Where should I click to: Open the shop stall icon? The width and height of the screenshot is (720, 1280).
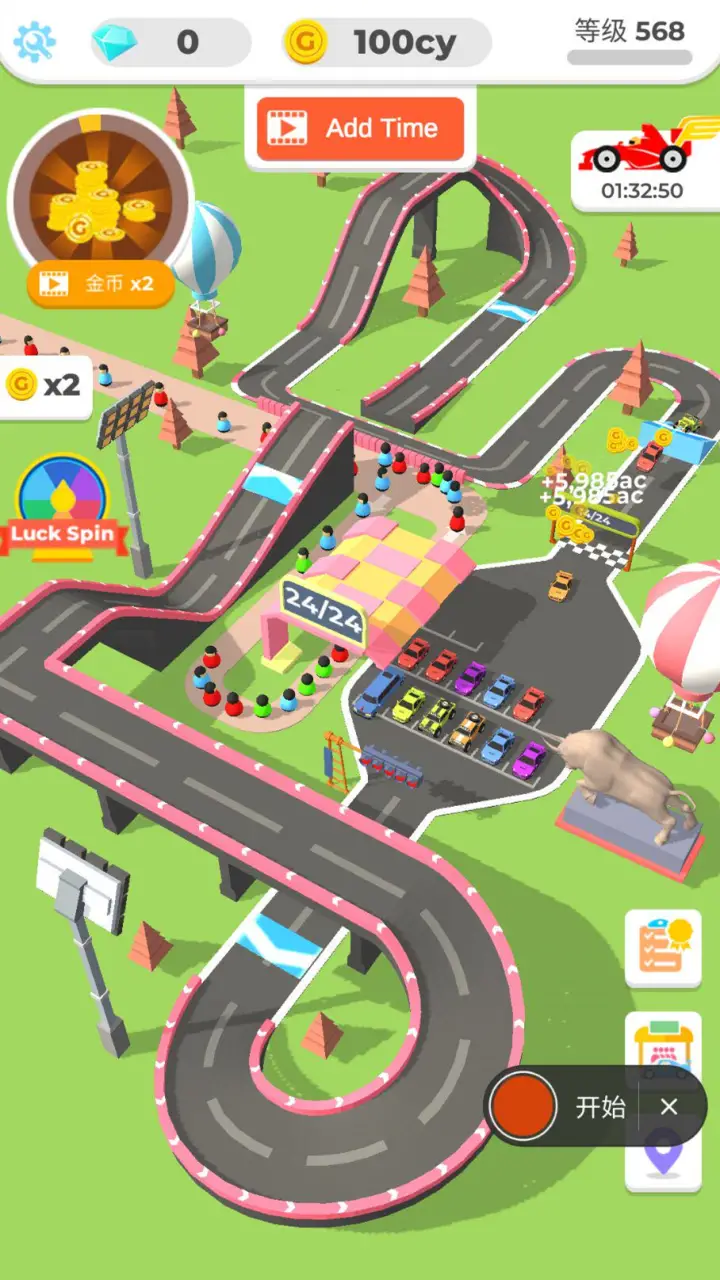pyautogui.click(x=661, y=1040)
